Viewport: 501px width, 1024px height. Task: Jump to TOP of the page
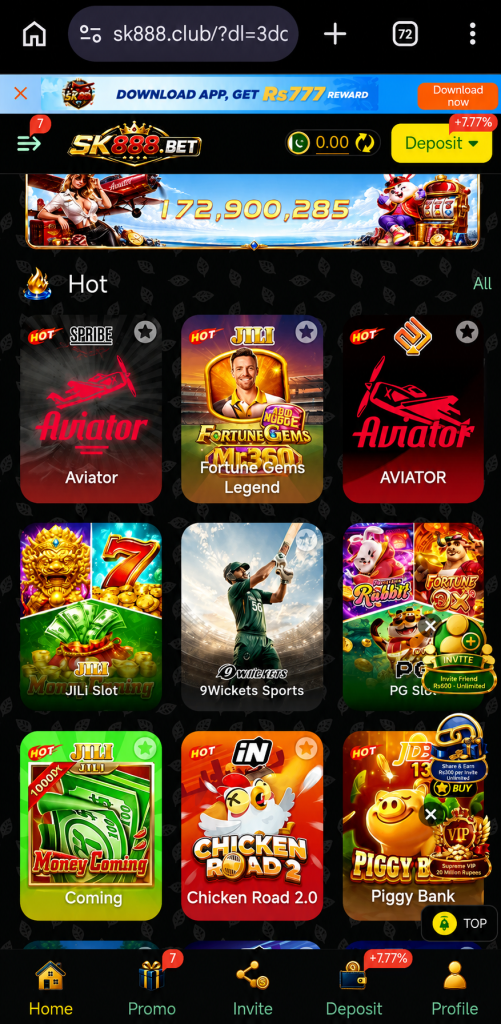[x=460, y=923]
